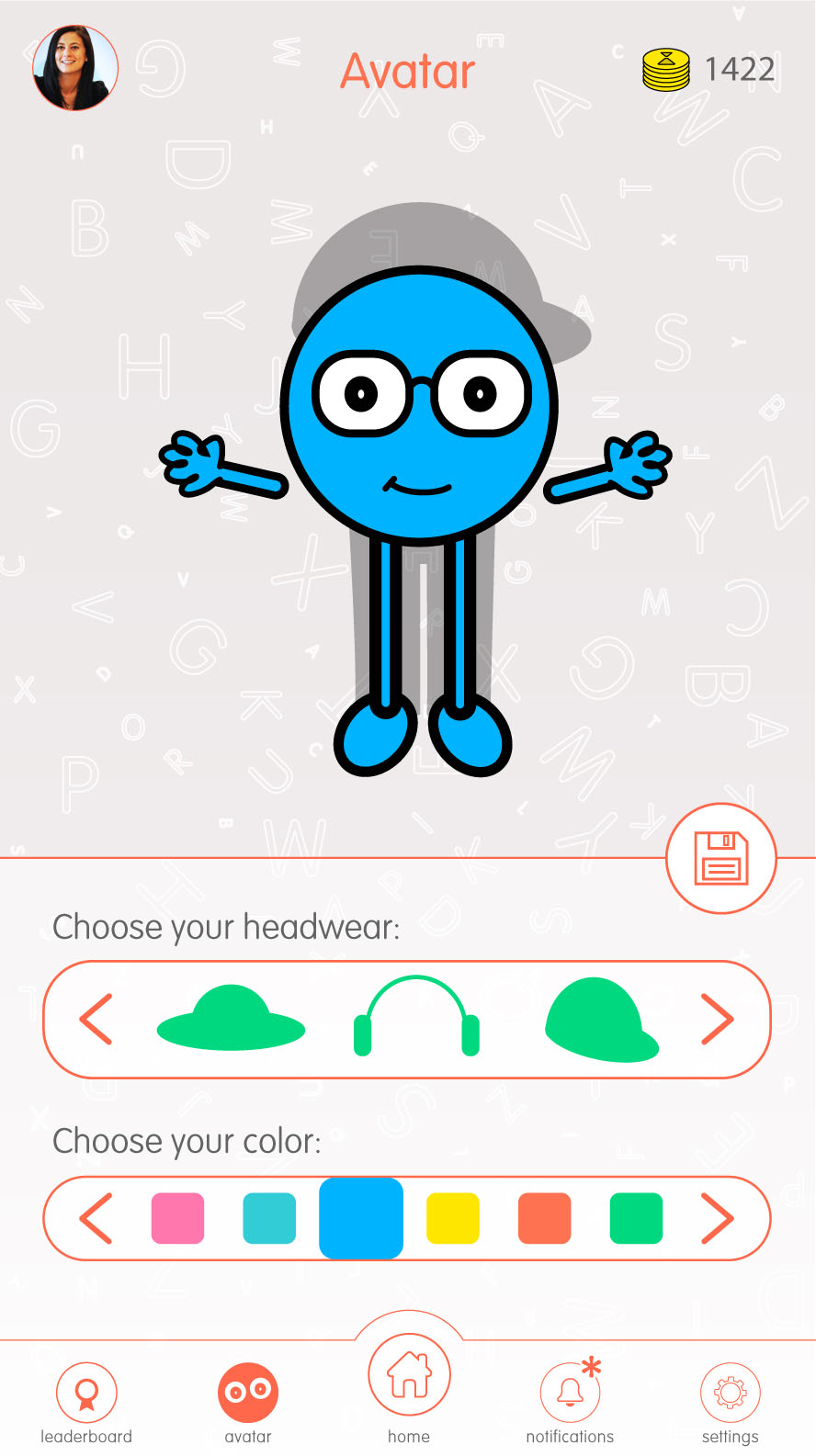The image size is (816, 1456).
Task: Tap the selected blue color swatch
Action: pyautogui.click(x=361, y=1218)
